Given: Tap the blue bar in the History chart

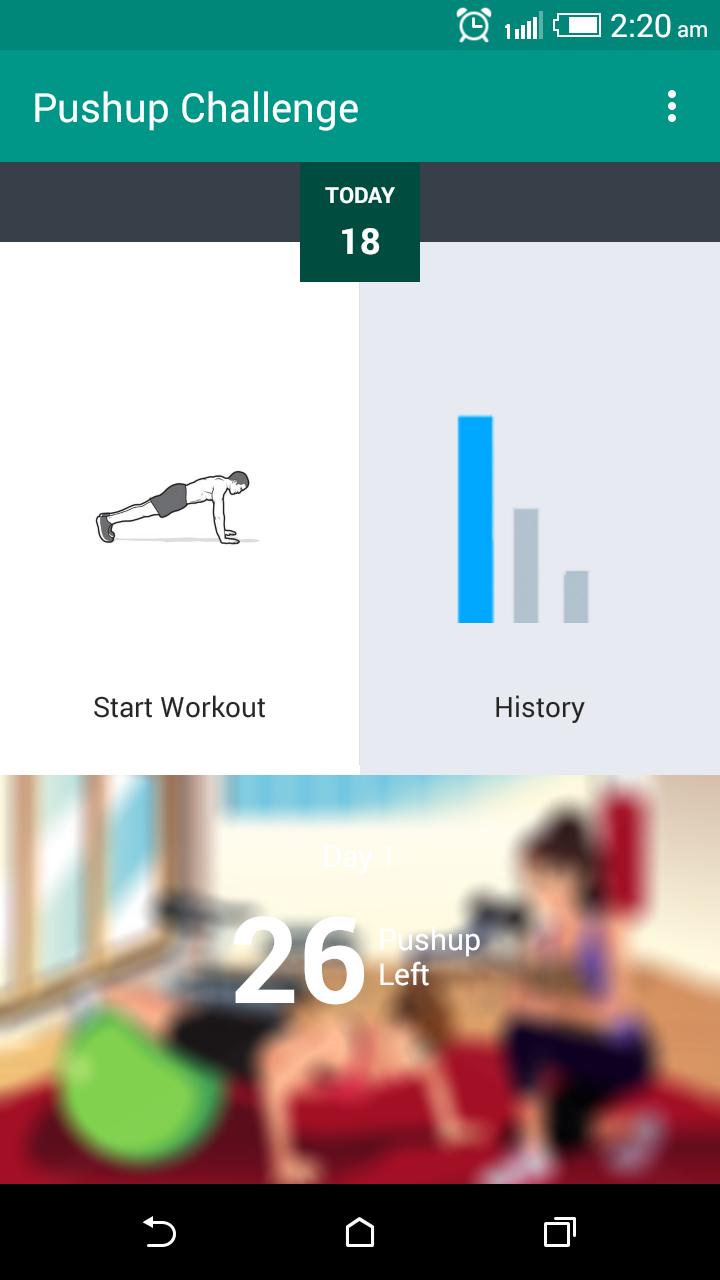Looking at the screenshot, I should (x=475, y=520).
